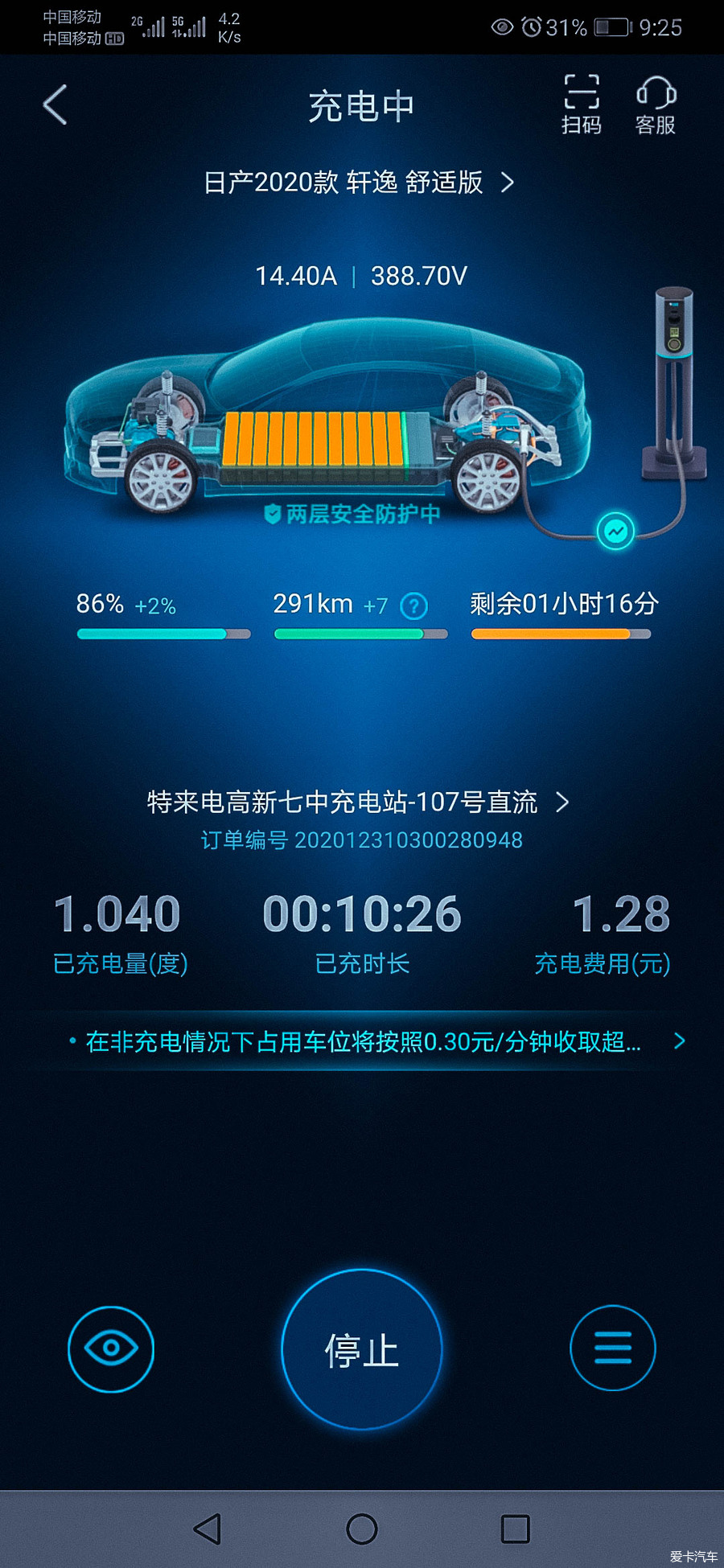The height and width of the screenshot is (1568, 724).
Task: Open vehicle selector 日产2020款 轩逸 舒适版
Action: click(359, 183)
